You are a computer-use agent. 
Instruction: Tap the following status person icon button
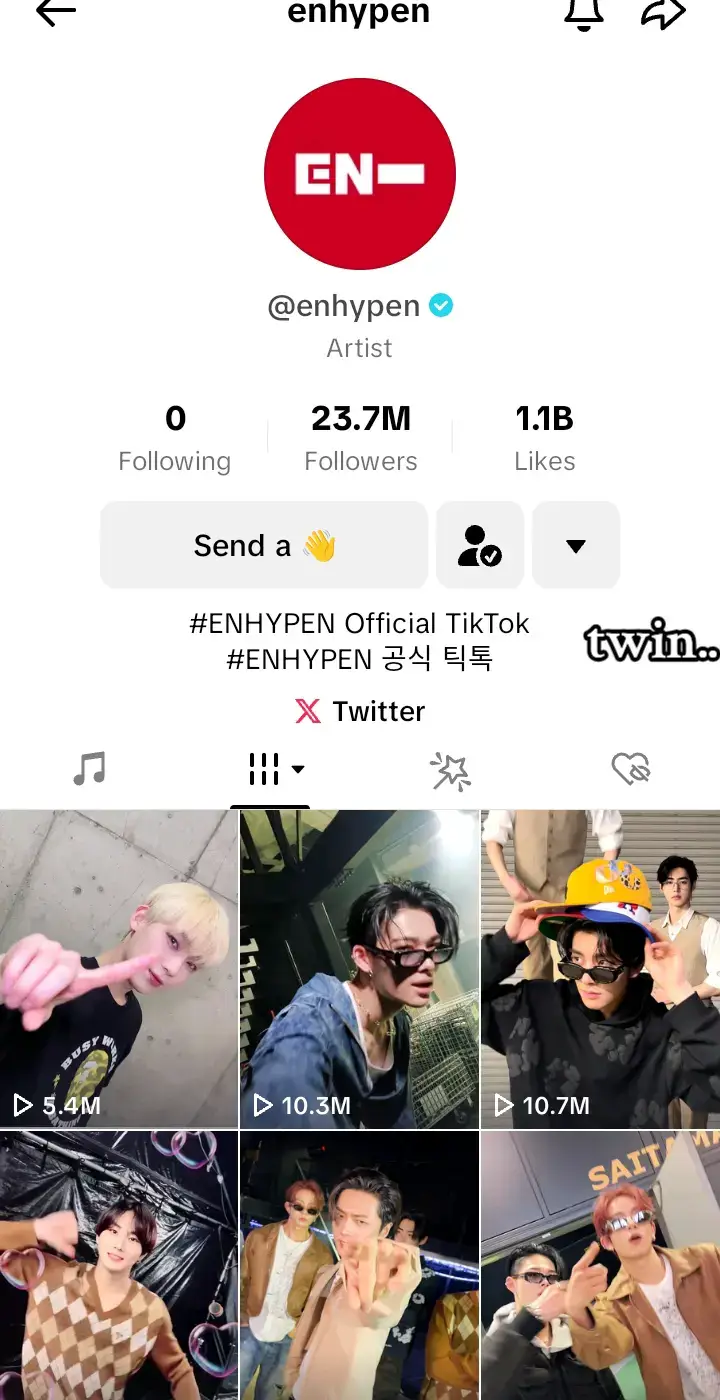click(480, 545)
